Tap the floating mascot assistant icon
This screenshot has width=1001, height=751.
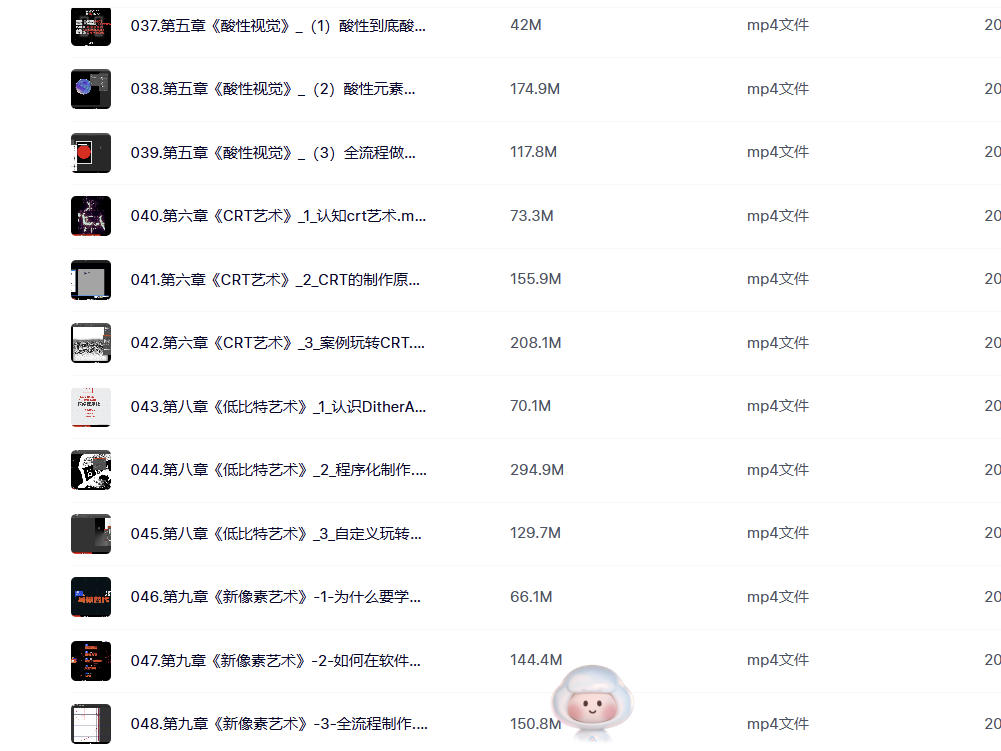pyautogui.click(x=597, y=703)
